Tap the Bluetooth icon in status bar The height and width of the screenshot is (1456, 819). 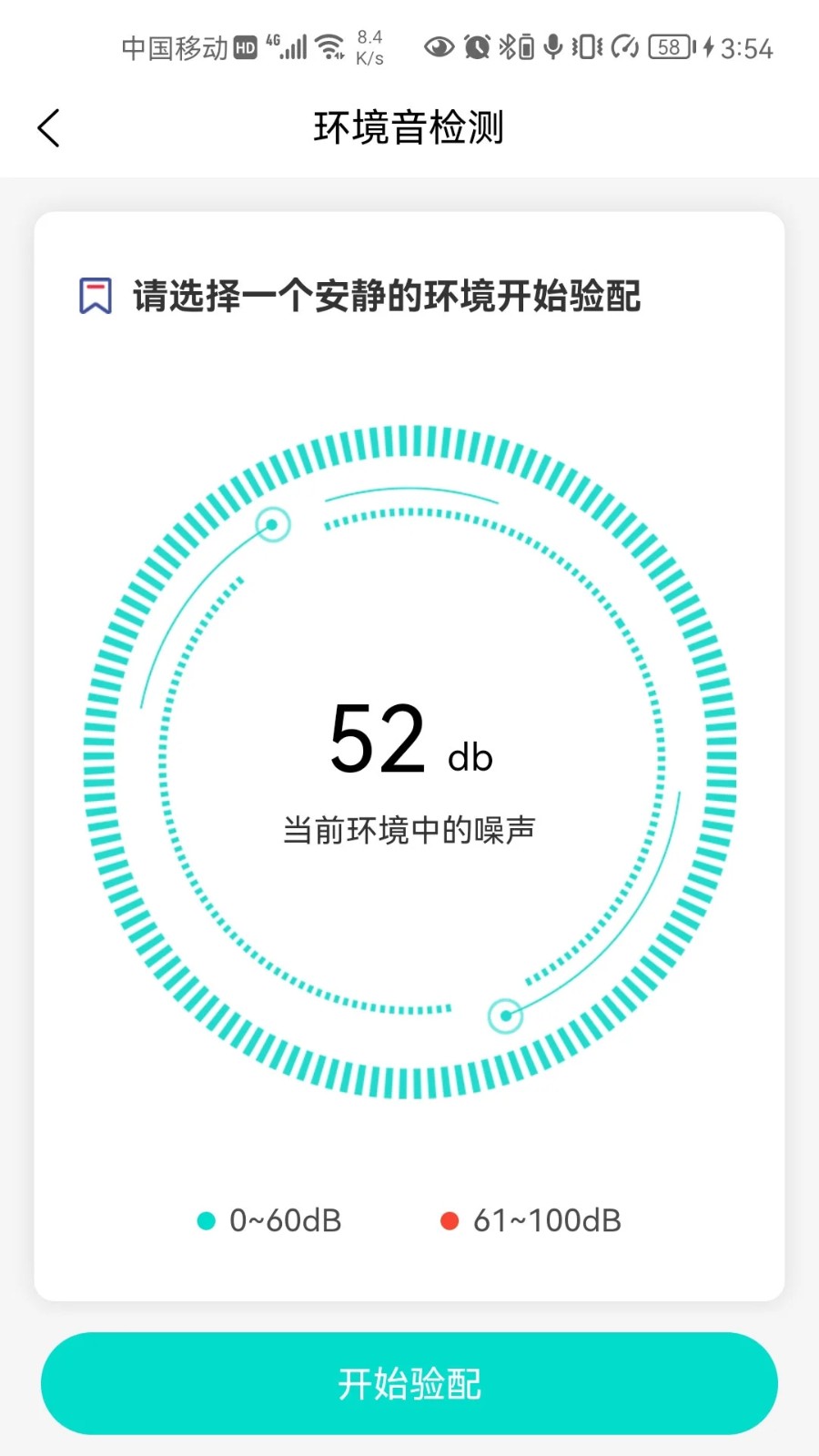pyautogui.click(x=506, y=46)
